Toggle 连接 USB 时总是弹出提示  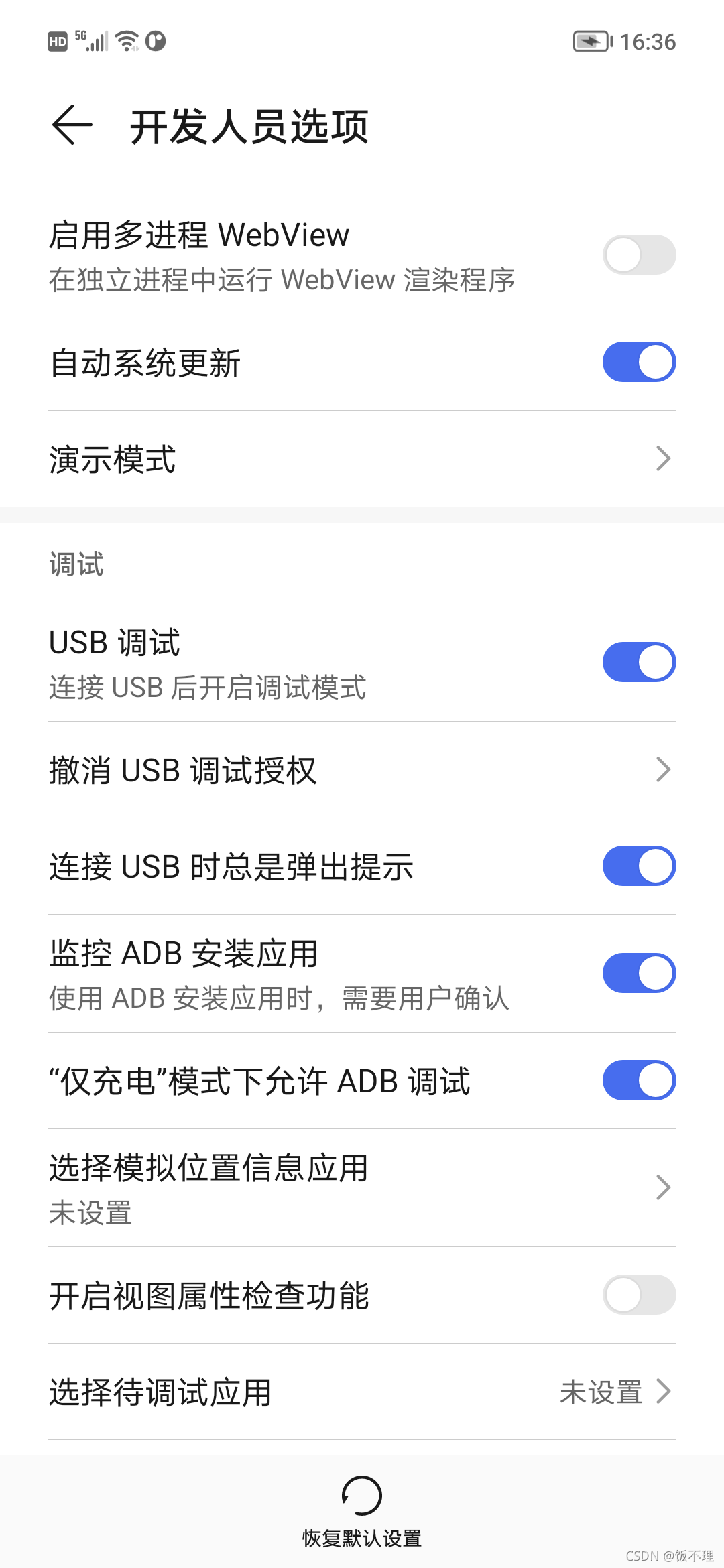coord(638,866)
